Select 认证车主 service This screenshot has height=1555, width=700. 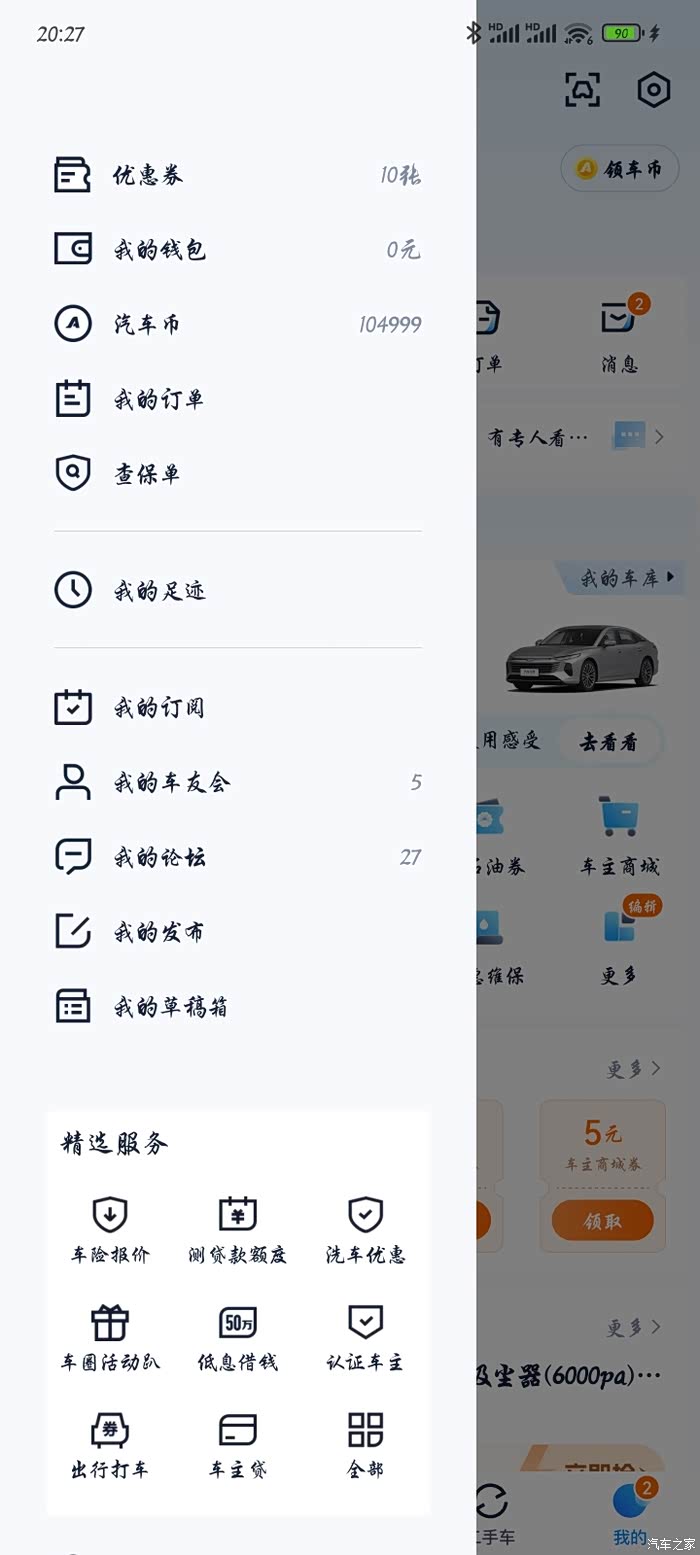pos(365,1338)
